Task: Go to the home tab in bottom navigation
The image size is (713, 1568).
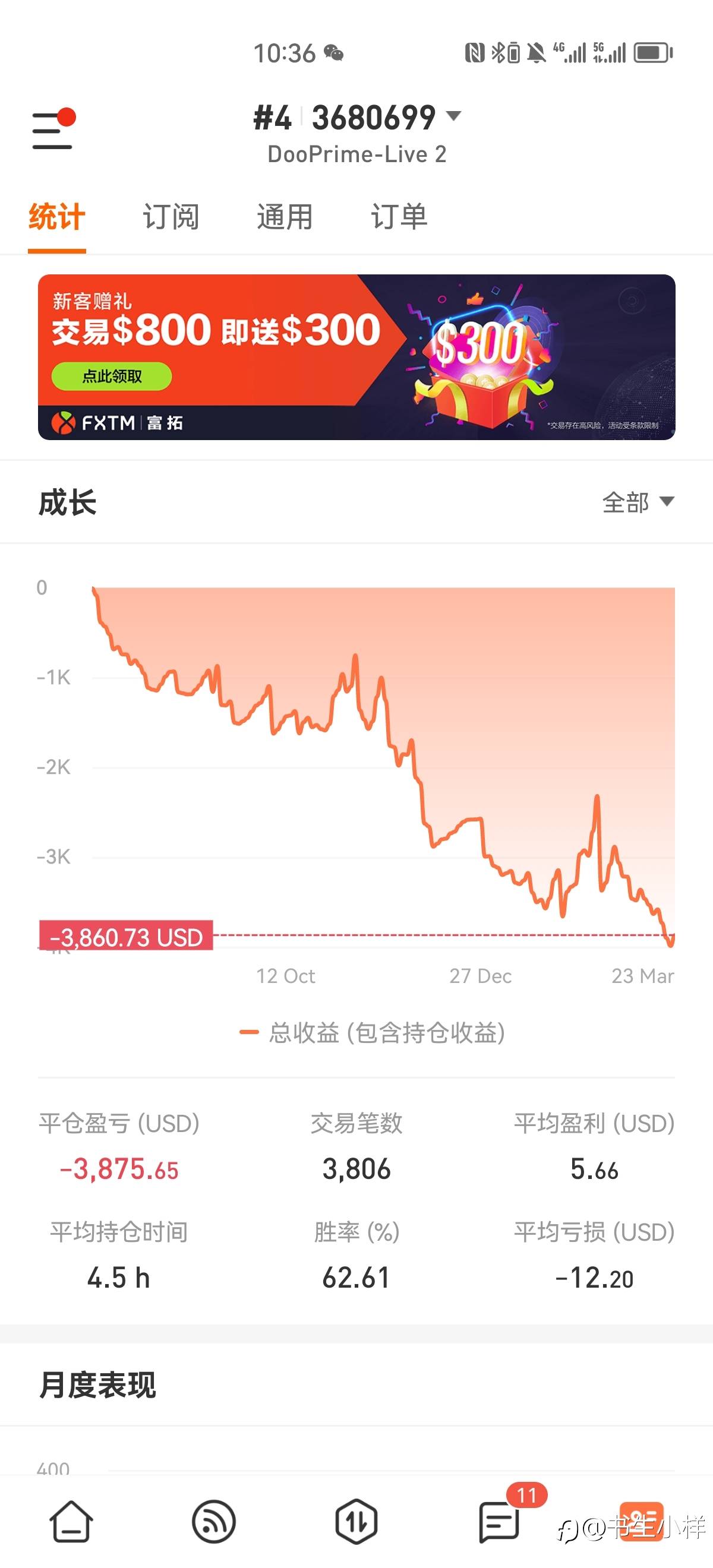Action: coord(71,1522)
